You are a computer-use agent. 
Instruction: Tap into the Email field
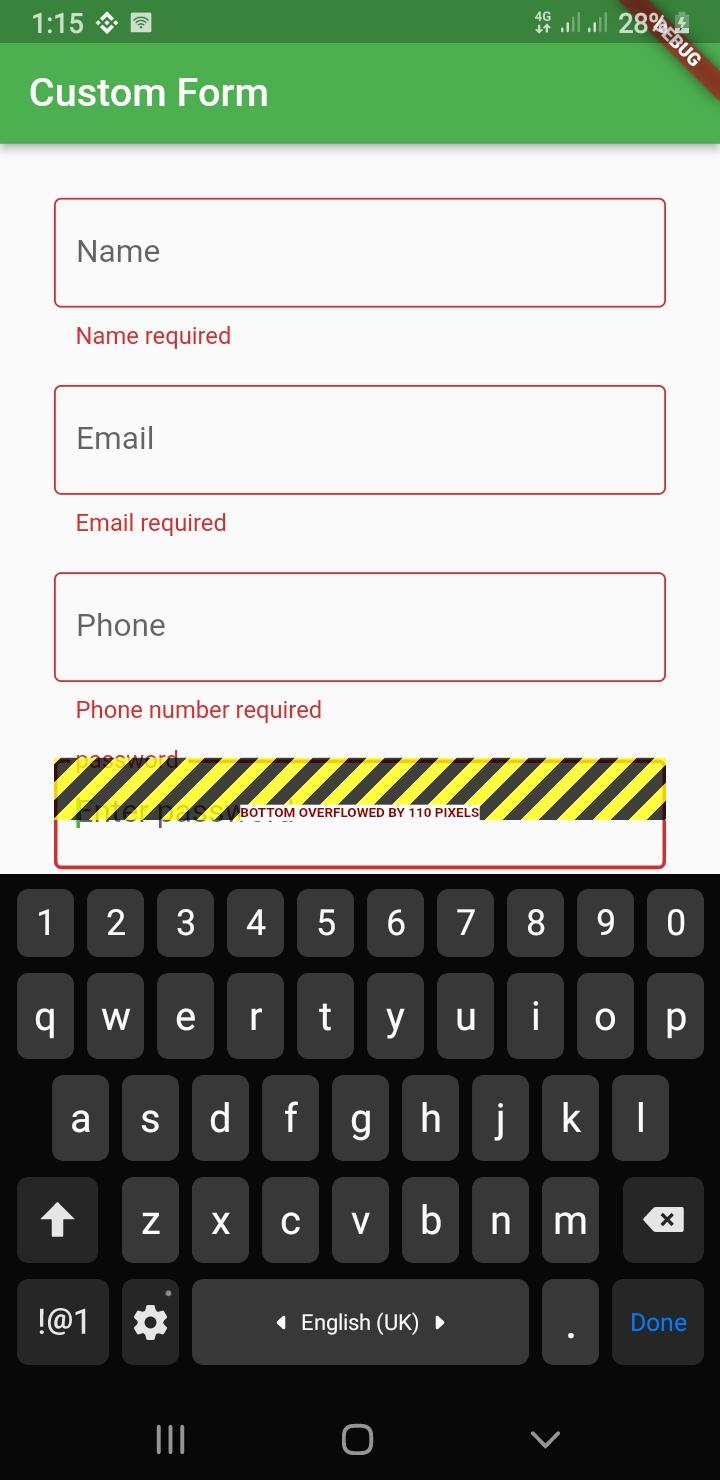360,439
